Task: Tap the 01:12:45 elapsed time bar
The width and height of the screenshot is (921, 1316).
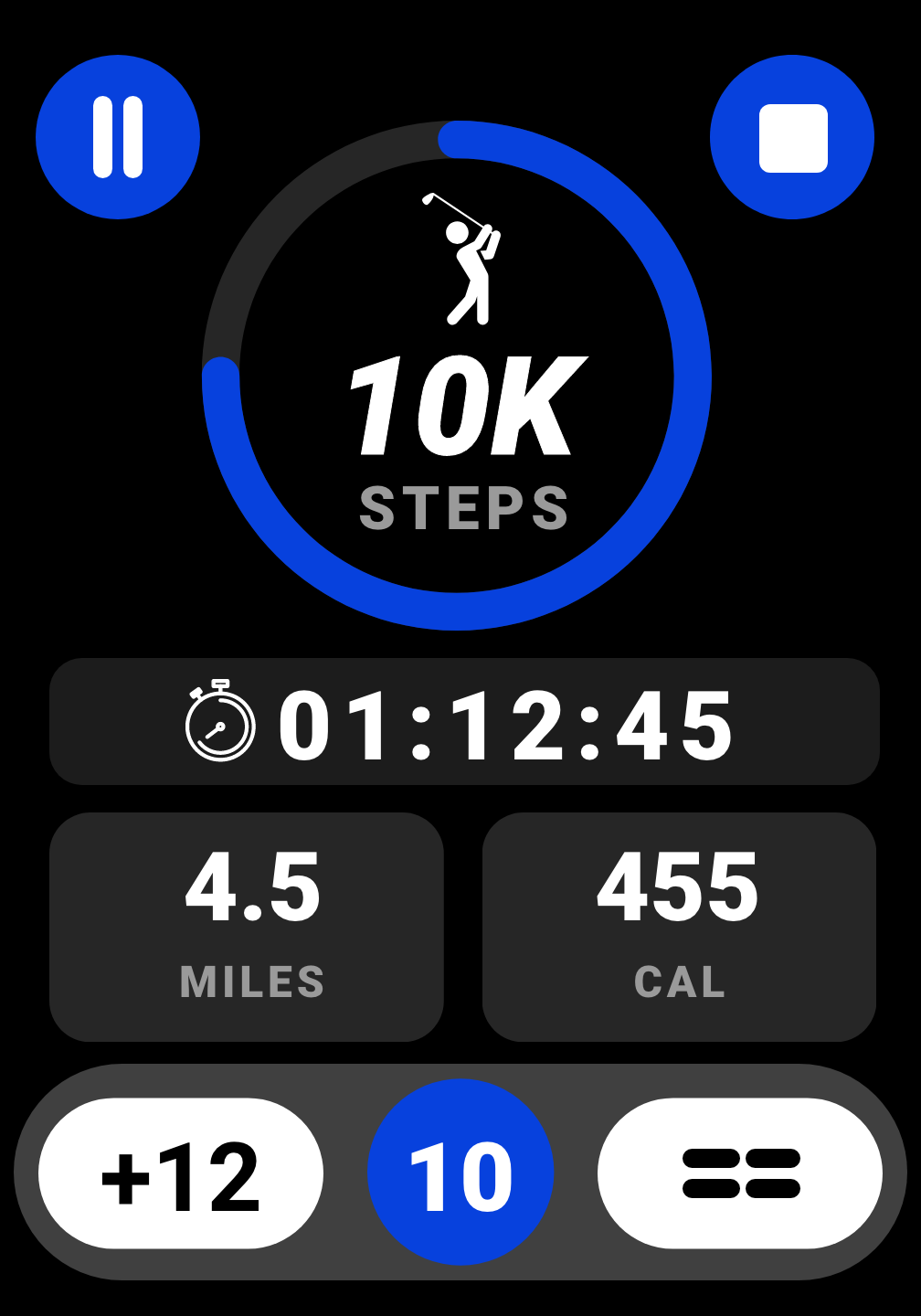Action: click(464, 722)
